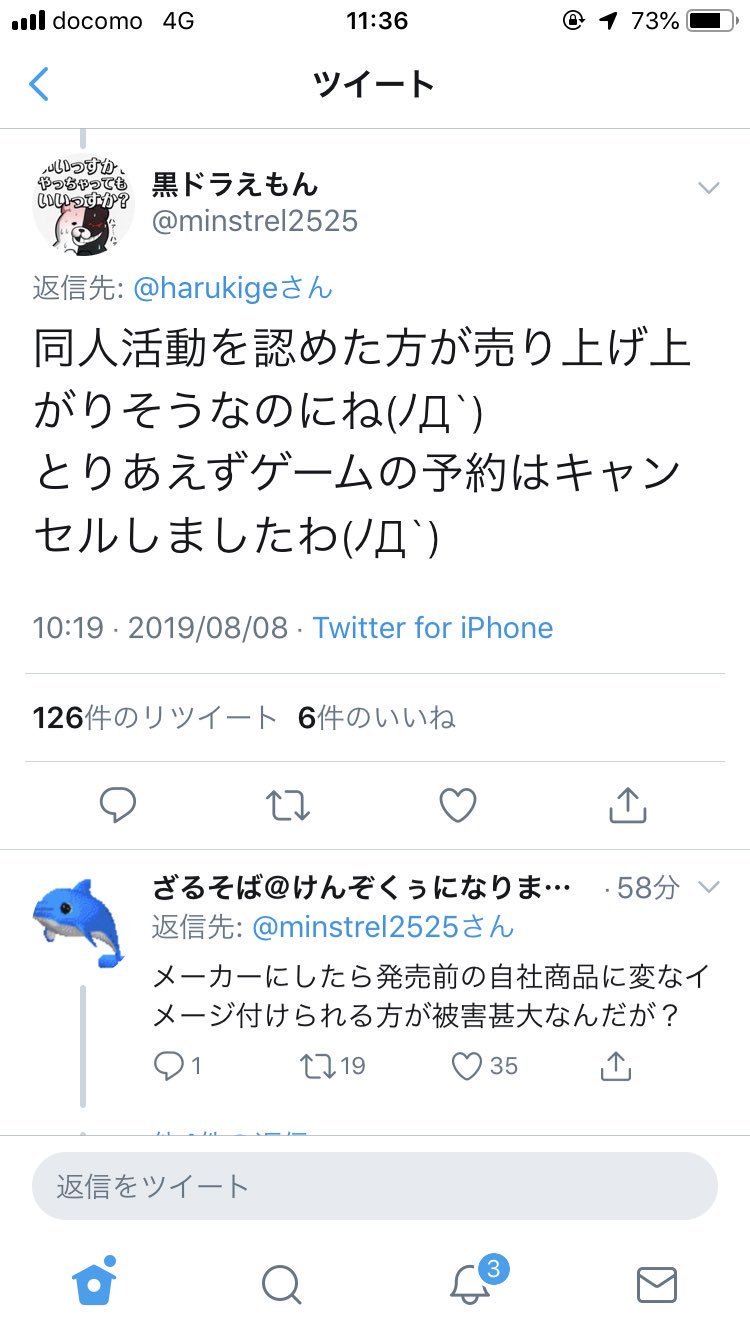This screenshot has width=750, height=1334.
Task: Open the @harukige reply mention link
Action: pos(232,289)
